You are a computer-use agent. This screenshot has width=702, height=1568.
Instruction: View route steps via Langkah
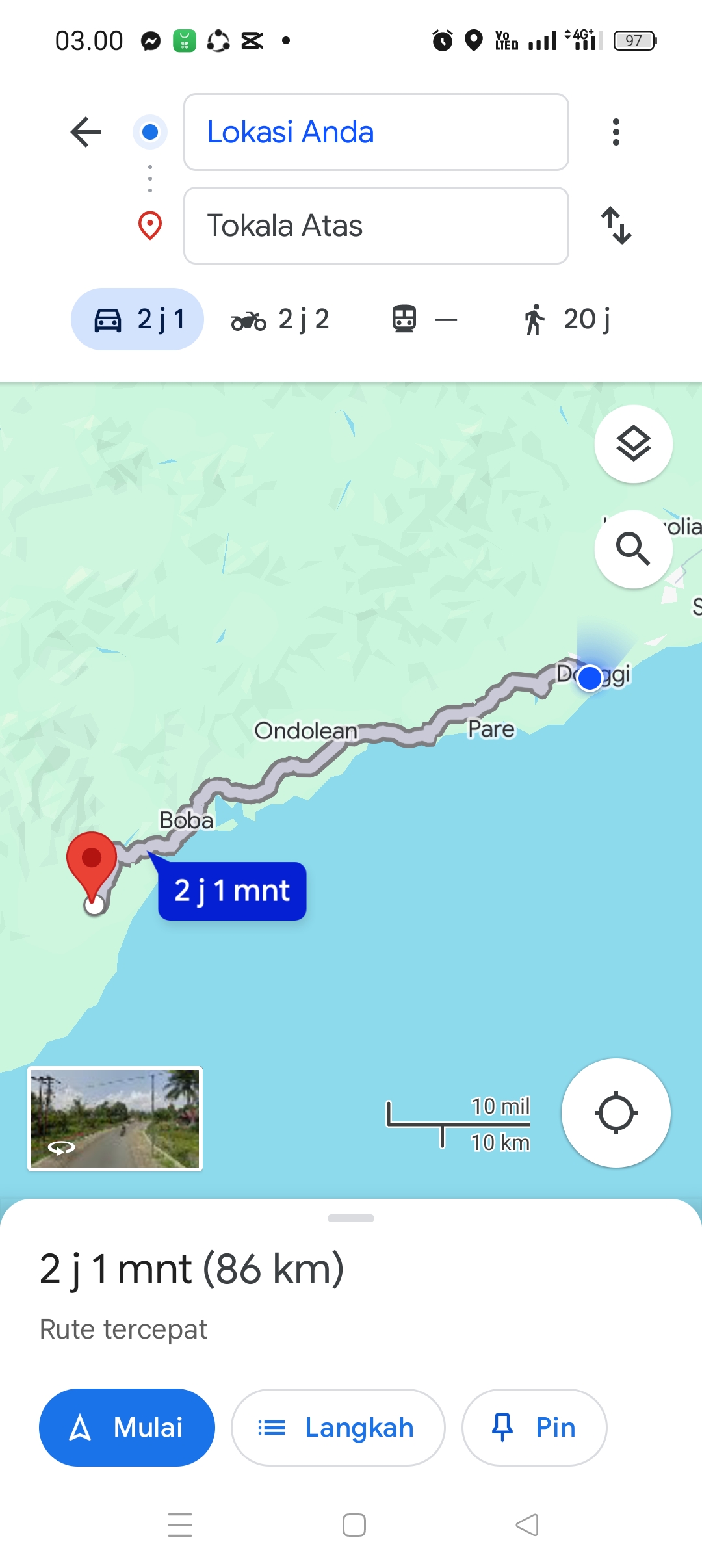coord(338,1428)
